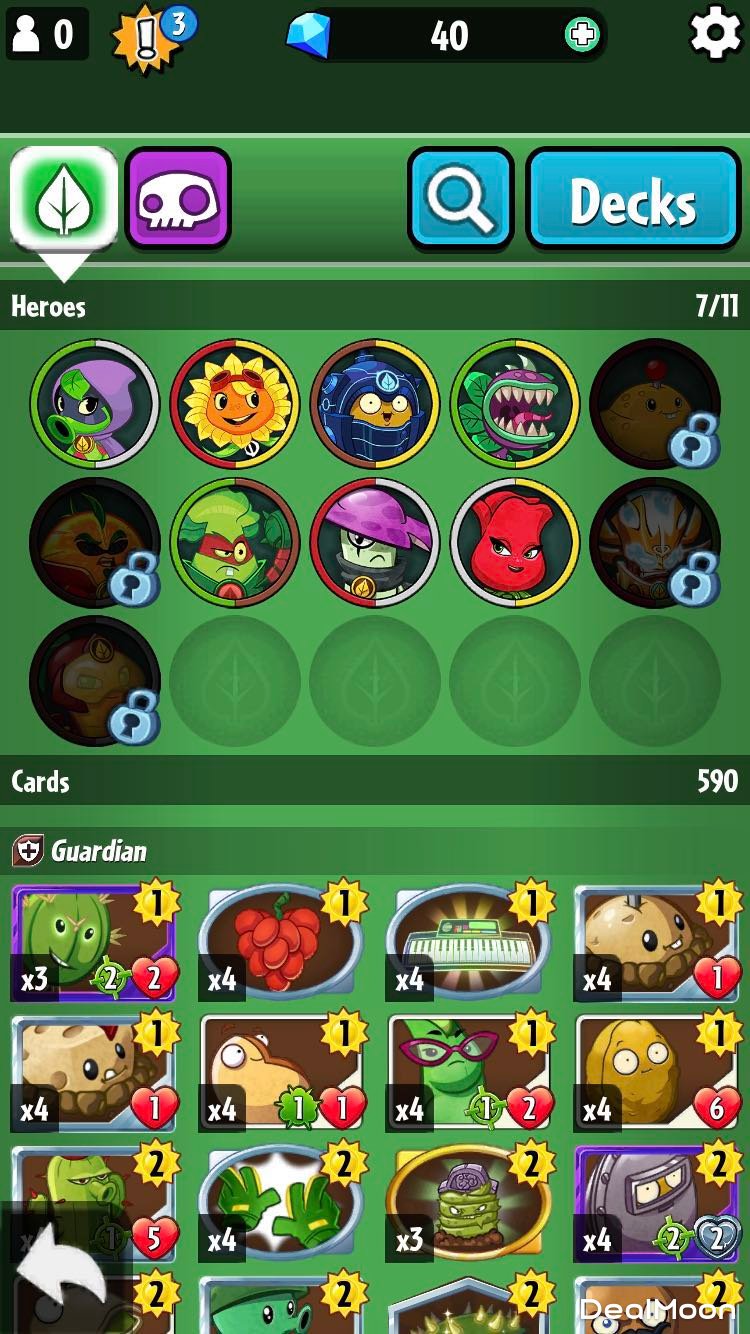This screenshot has height=1334, width=750.
Task: Open the Decks screen
Action: tap(632, 198)
